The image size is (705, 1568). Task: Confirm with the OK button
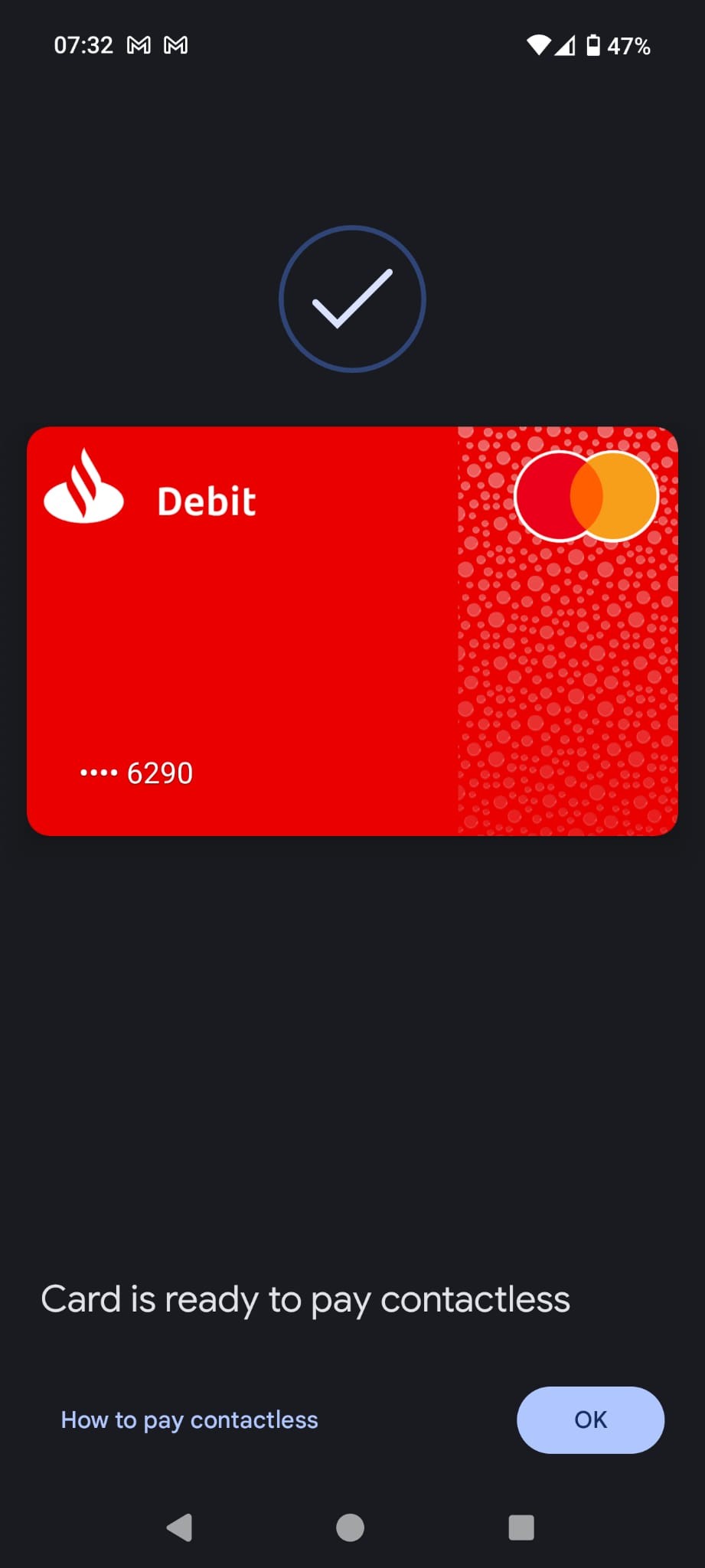click(590, 1419)
